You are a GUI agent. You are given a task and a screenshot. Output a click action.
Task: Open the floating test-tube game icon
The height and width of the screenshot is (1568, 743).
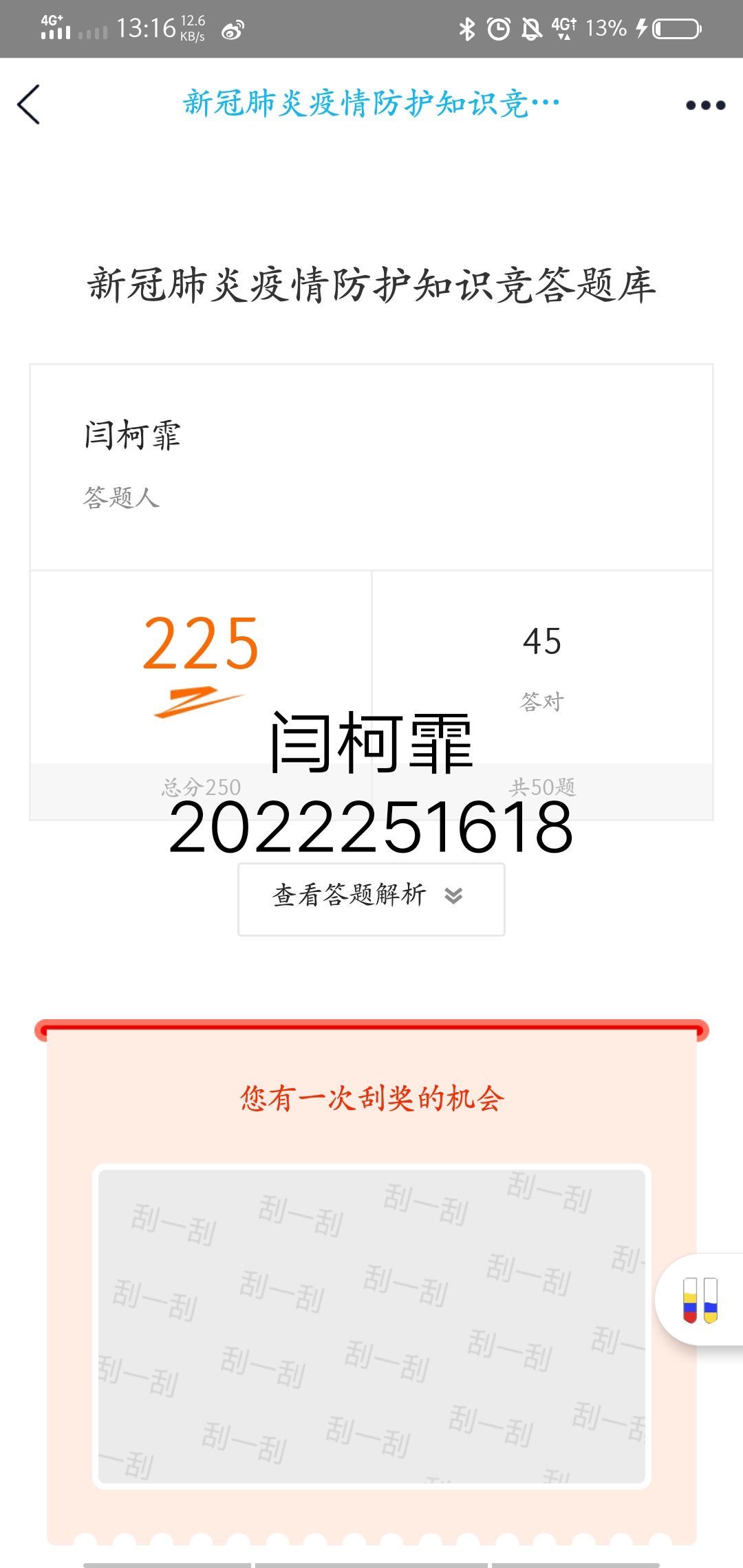click(700, 1299)
